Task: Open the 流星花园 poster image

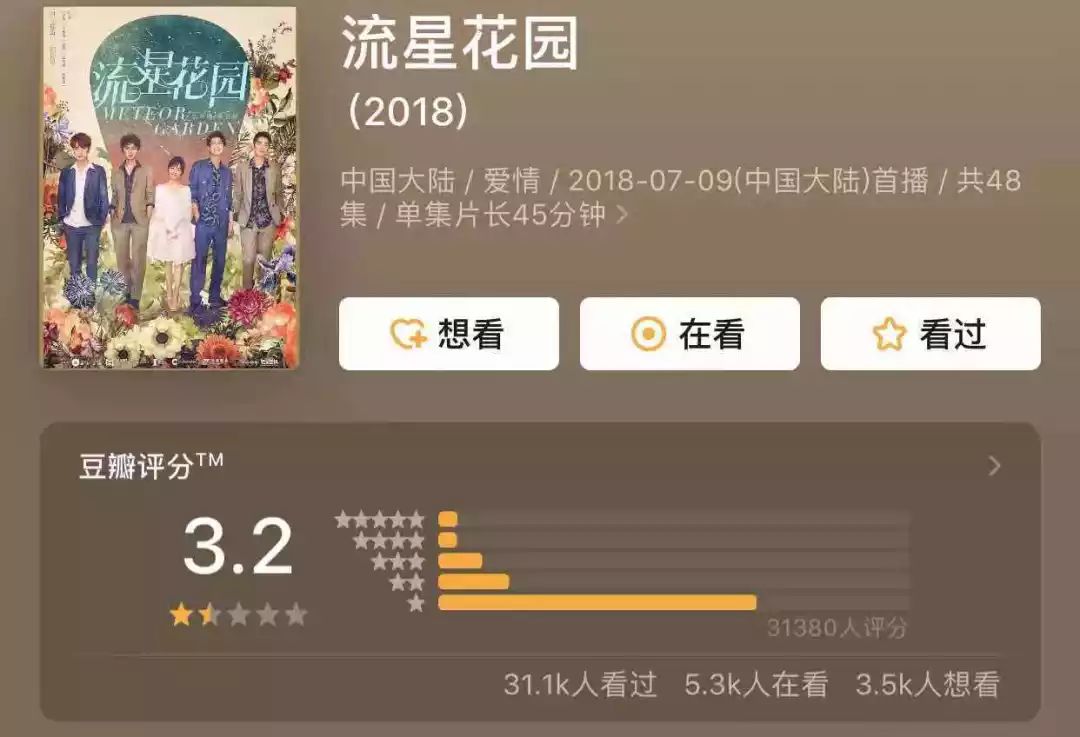Action: [169, 188]
